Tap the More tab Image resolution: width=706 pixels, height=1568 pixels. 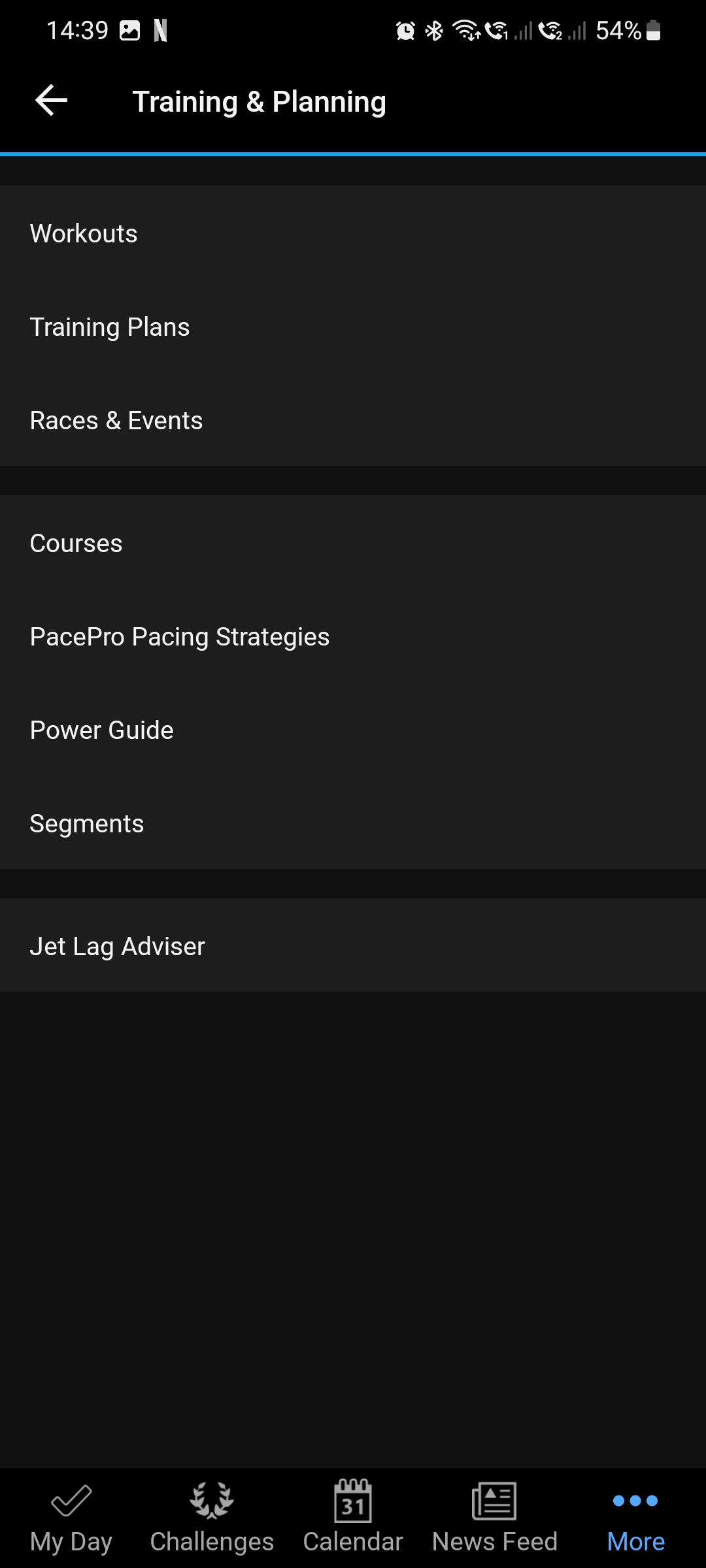click(635, 1518)
